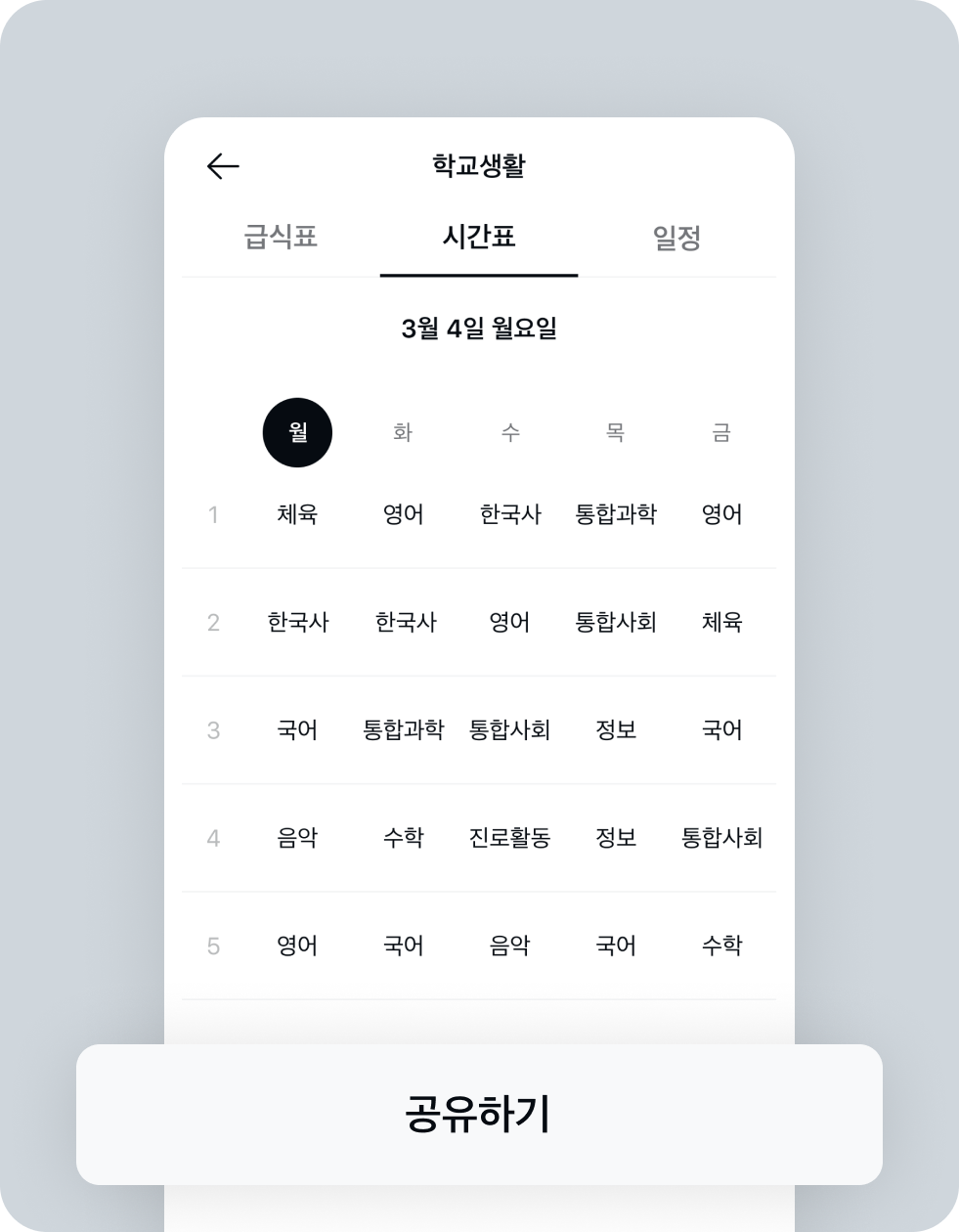Tap 영어 in Tuesday's first period
Screen dimensions: 959x1232
tap(403, 514)
